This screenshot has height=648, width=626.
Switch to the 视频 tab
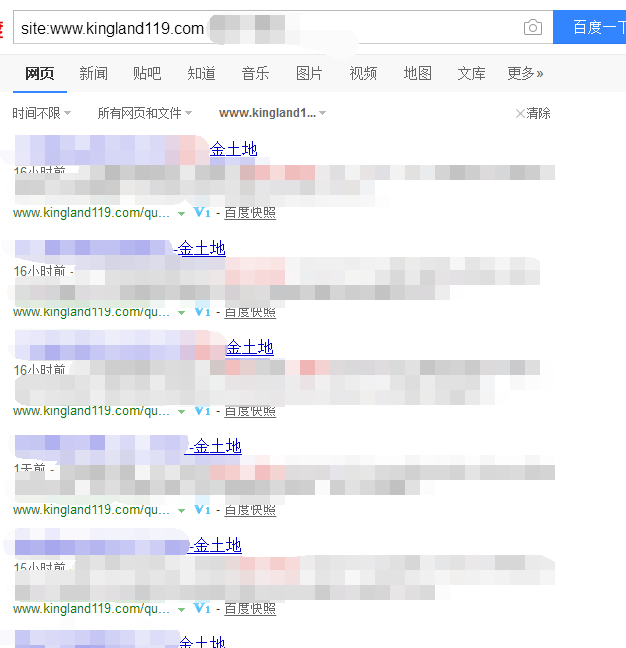363,73
